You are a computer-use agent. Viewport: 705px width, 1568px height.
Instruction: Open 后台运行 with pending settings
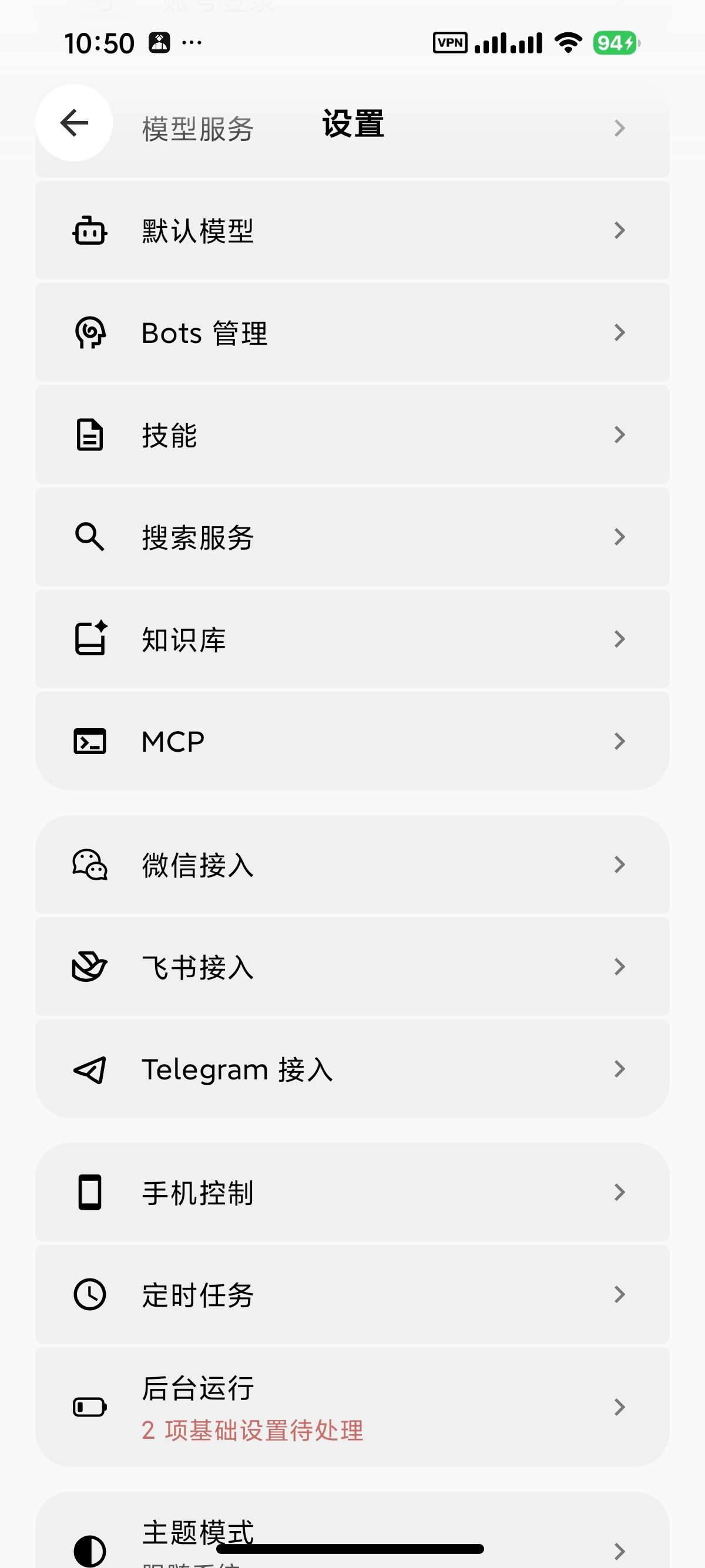coord(352,1407)
